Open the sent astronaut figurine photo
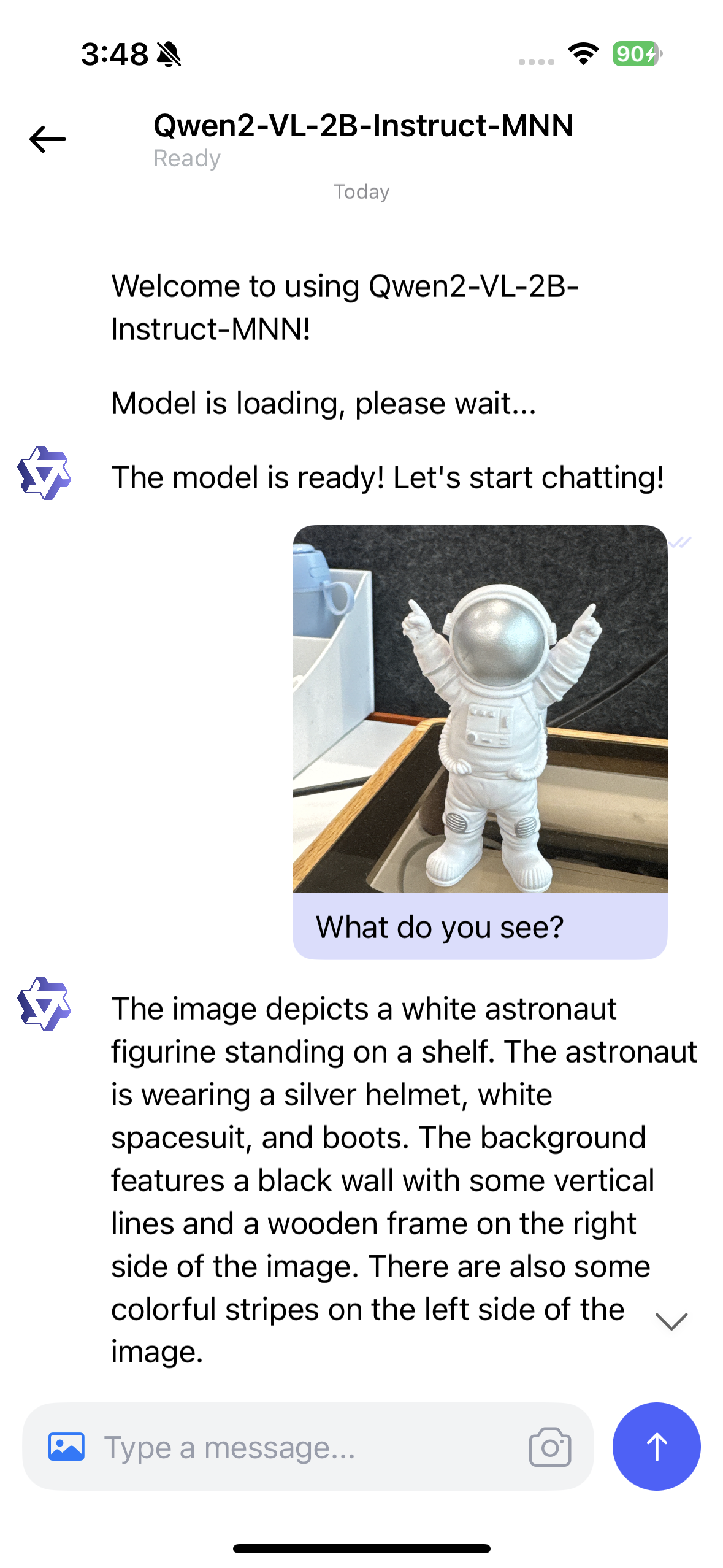Screen dimensions: 723x1568 pos(480,709)
